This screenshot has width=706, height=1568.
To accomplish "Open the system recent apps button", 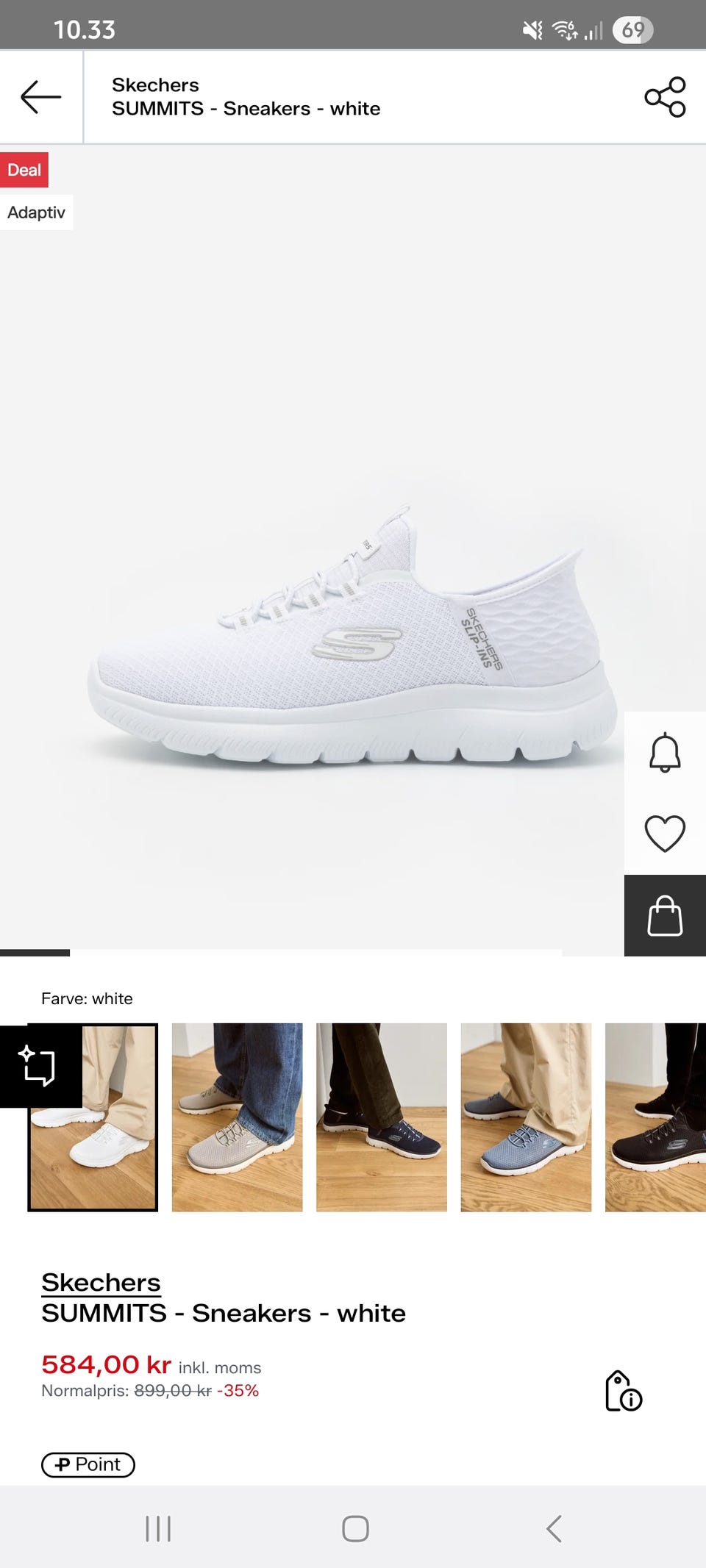I will 158,1528.
